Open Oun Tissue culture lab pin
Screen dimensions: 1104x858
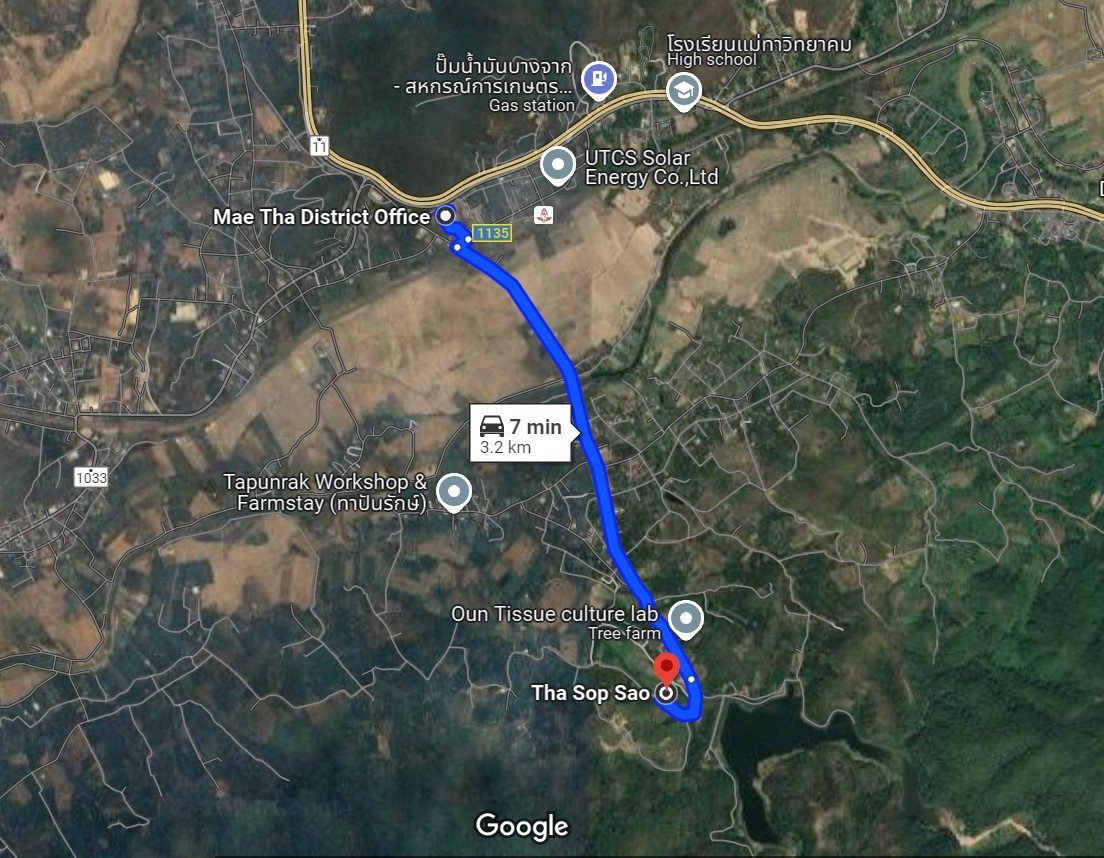686,618
